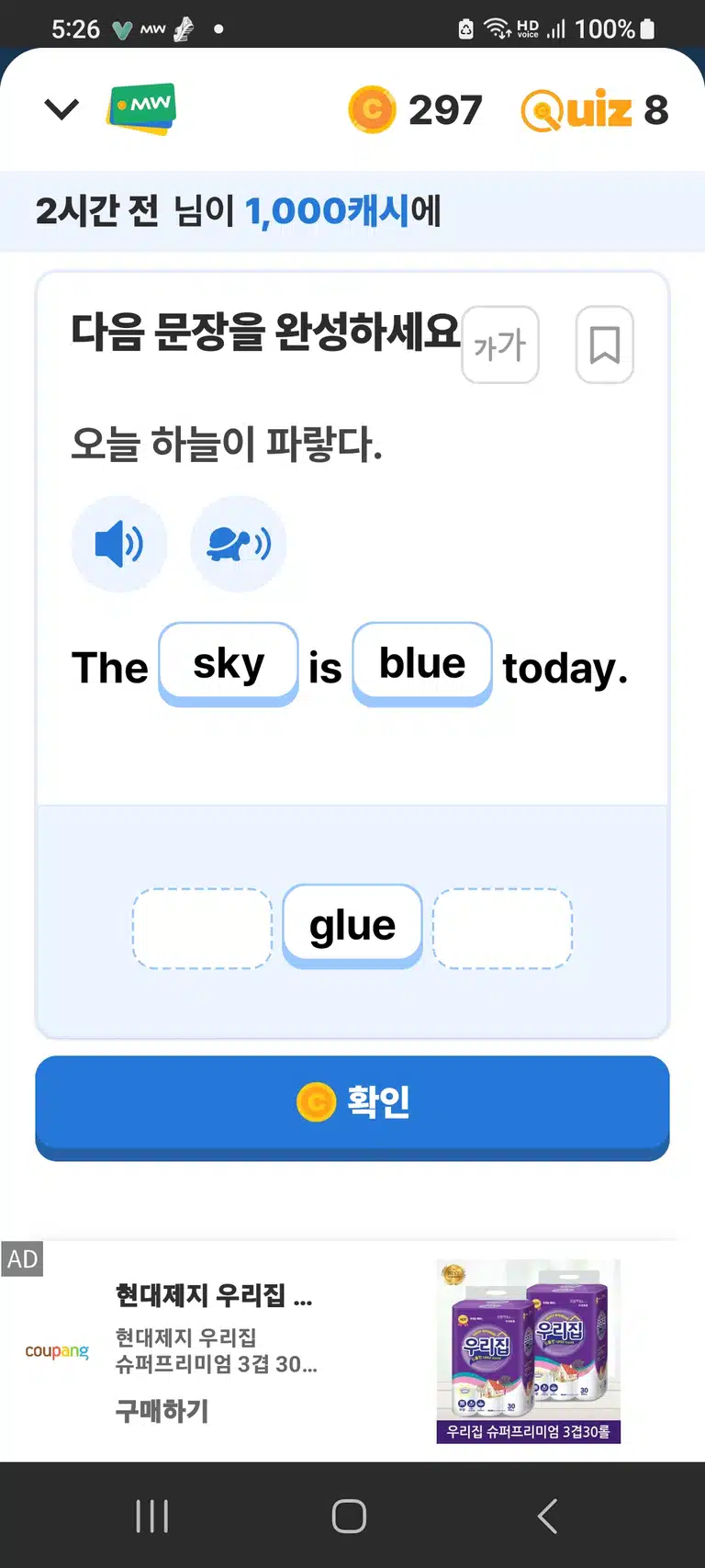Tap 구매하기 in the Coupang ad
The image size is (705, 1568).
(162, 1411)
